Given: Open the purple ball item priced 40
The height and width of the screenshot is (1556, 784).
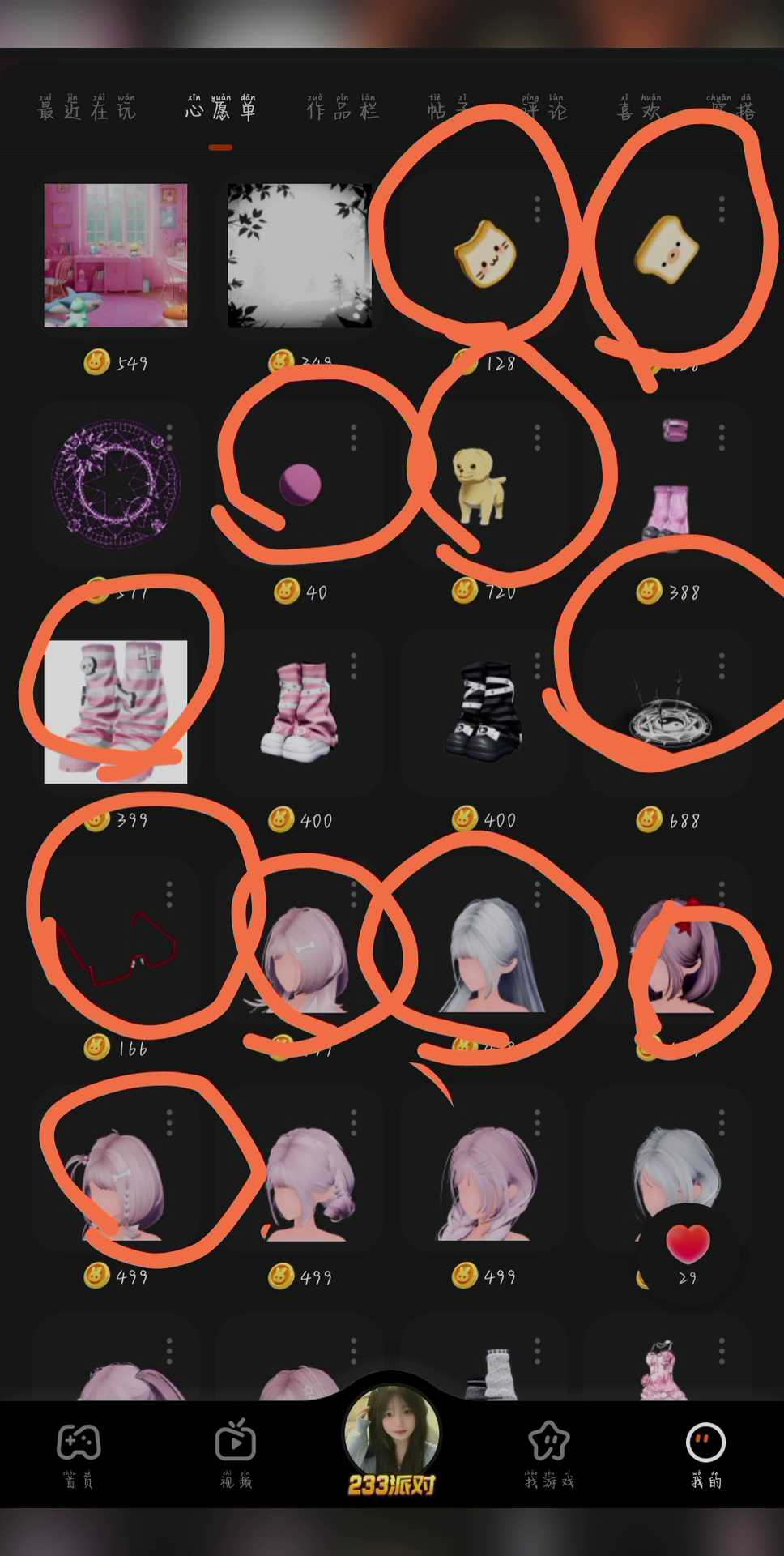Looking at the screenshot, I should (x=300, y=485).
